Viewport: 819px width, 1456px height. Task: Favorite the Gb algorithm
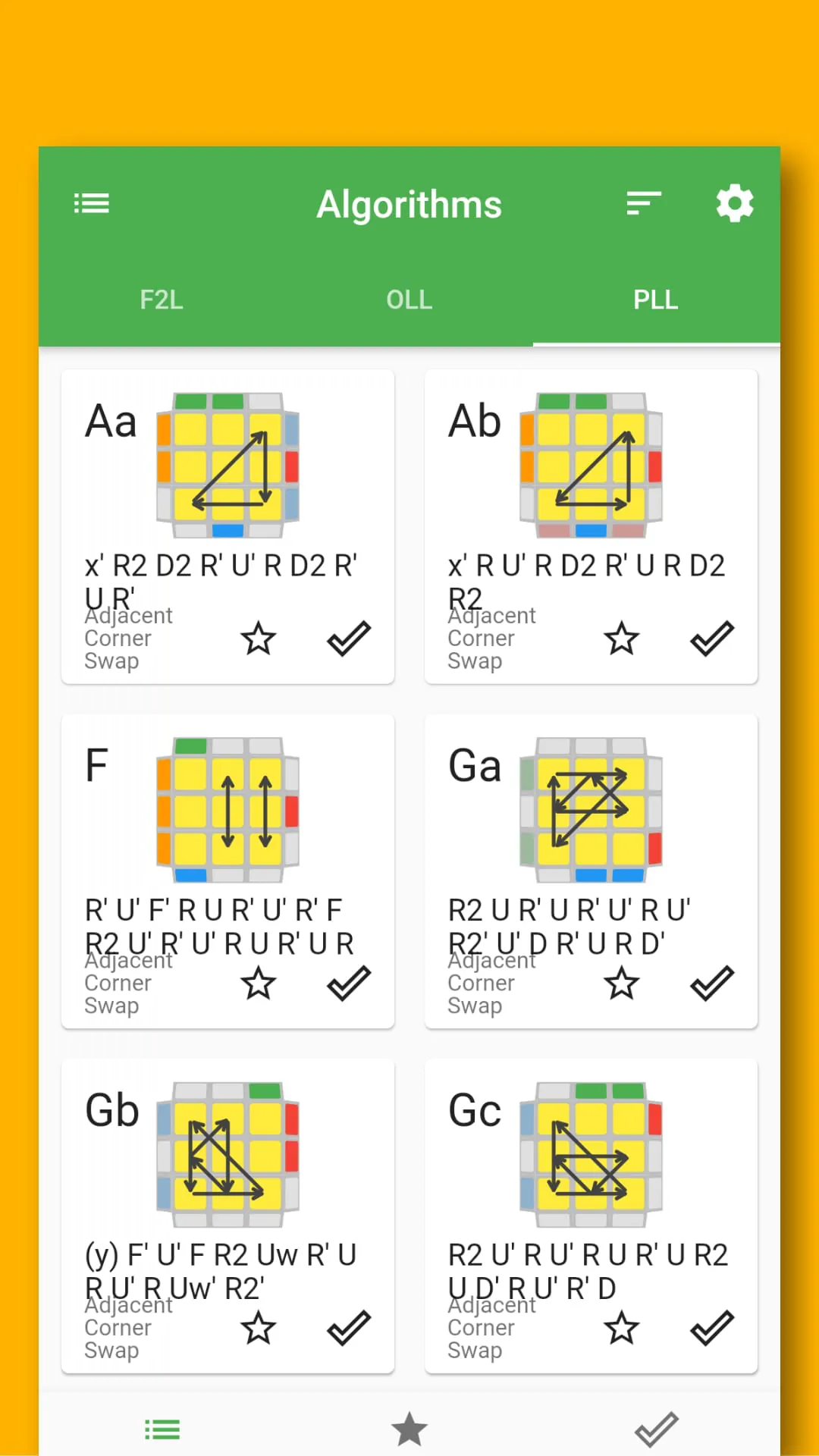pos(259,1329)
